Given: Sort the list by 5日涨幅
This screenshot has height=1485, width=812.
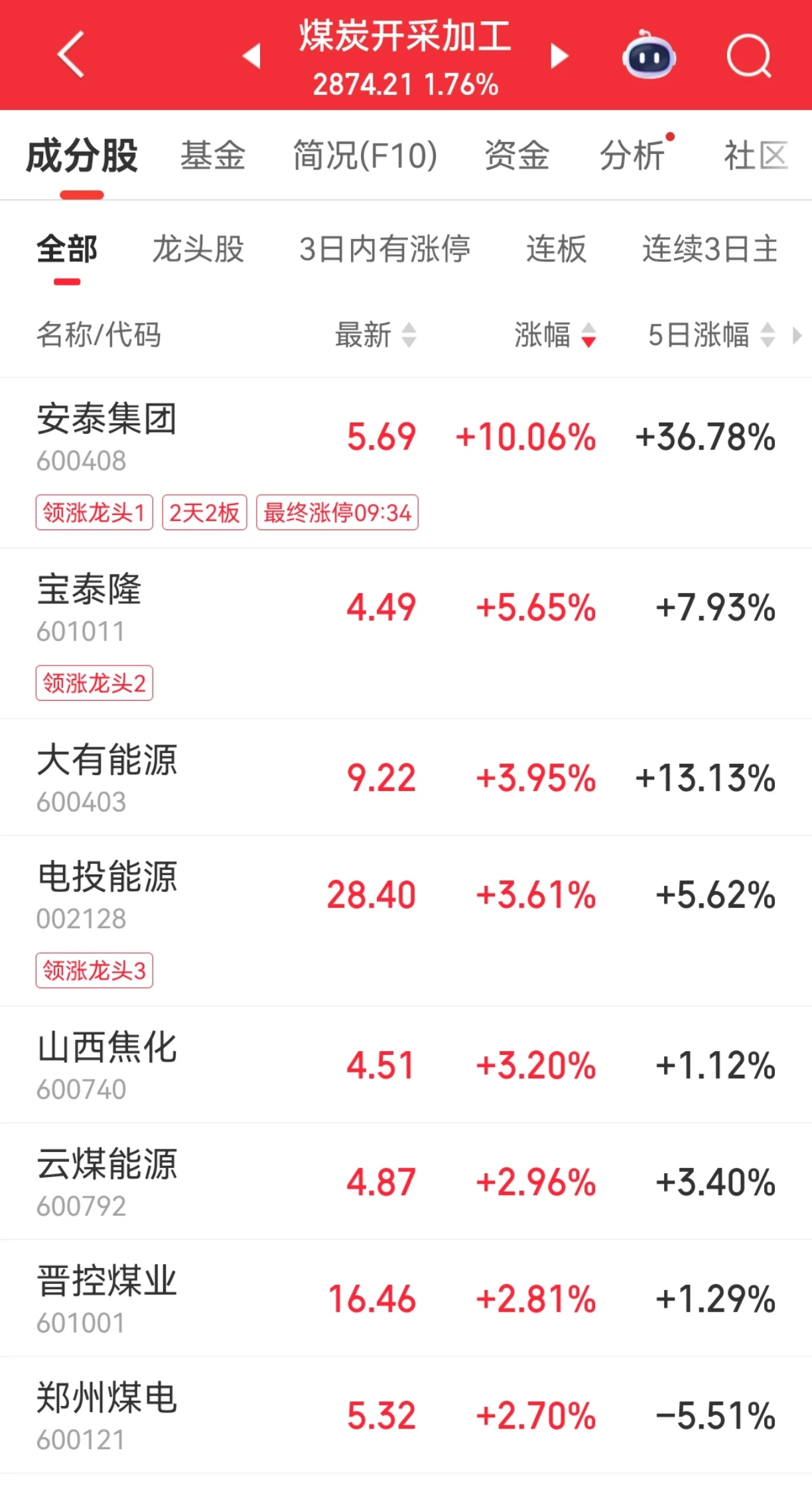Looking at the screenshot, I should (x=710, y=334).
